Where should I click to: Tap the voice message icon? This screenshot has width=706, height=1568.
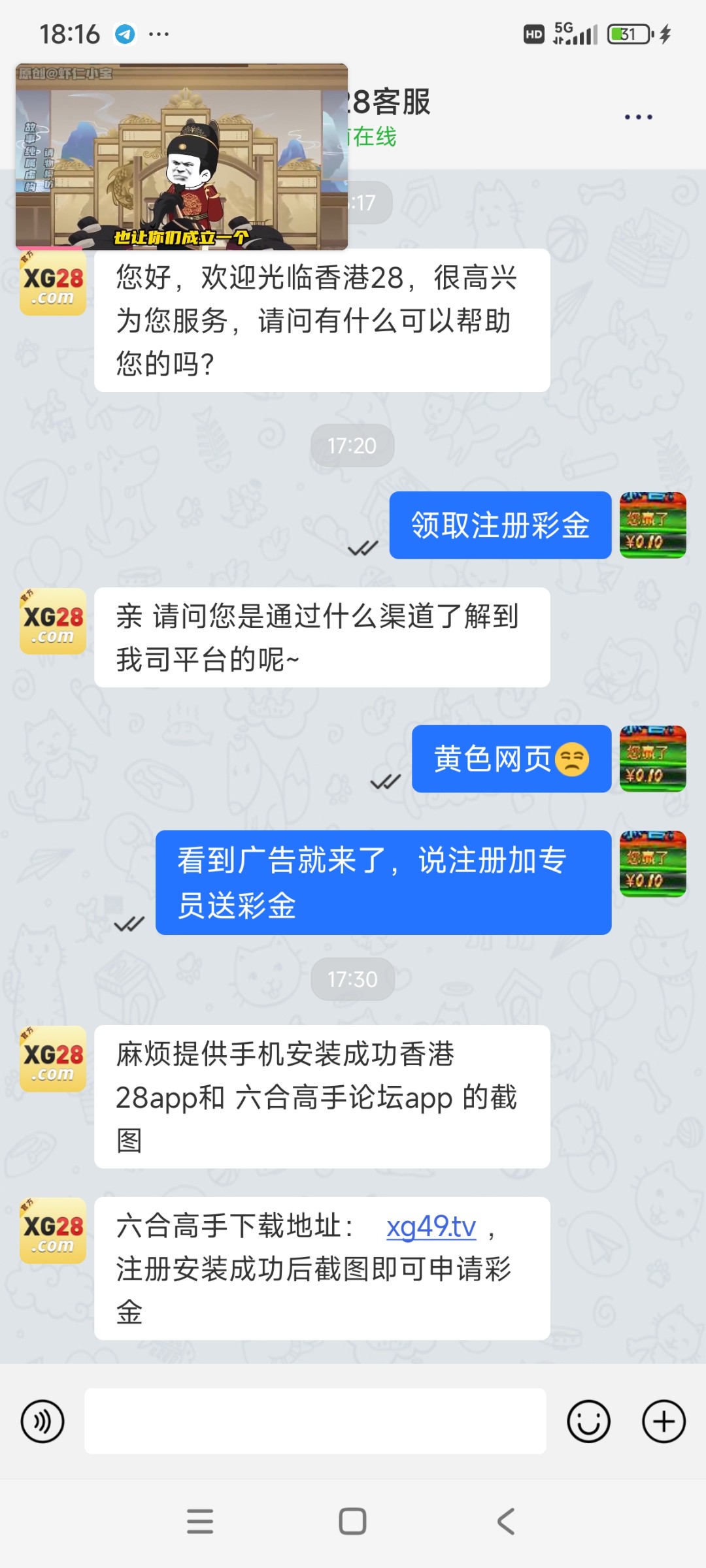point(42,1421)
